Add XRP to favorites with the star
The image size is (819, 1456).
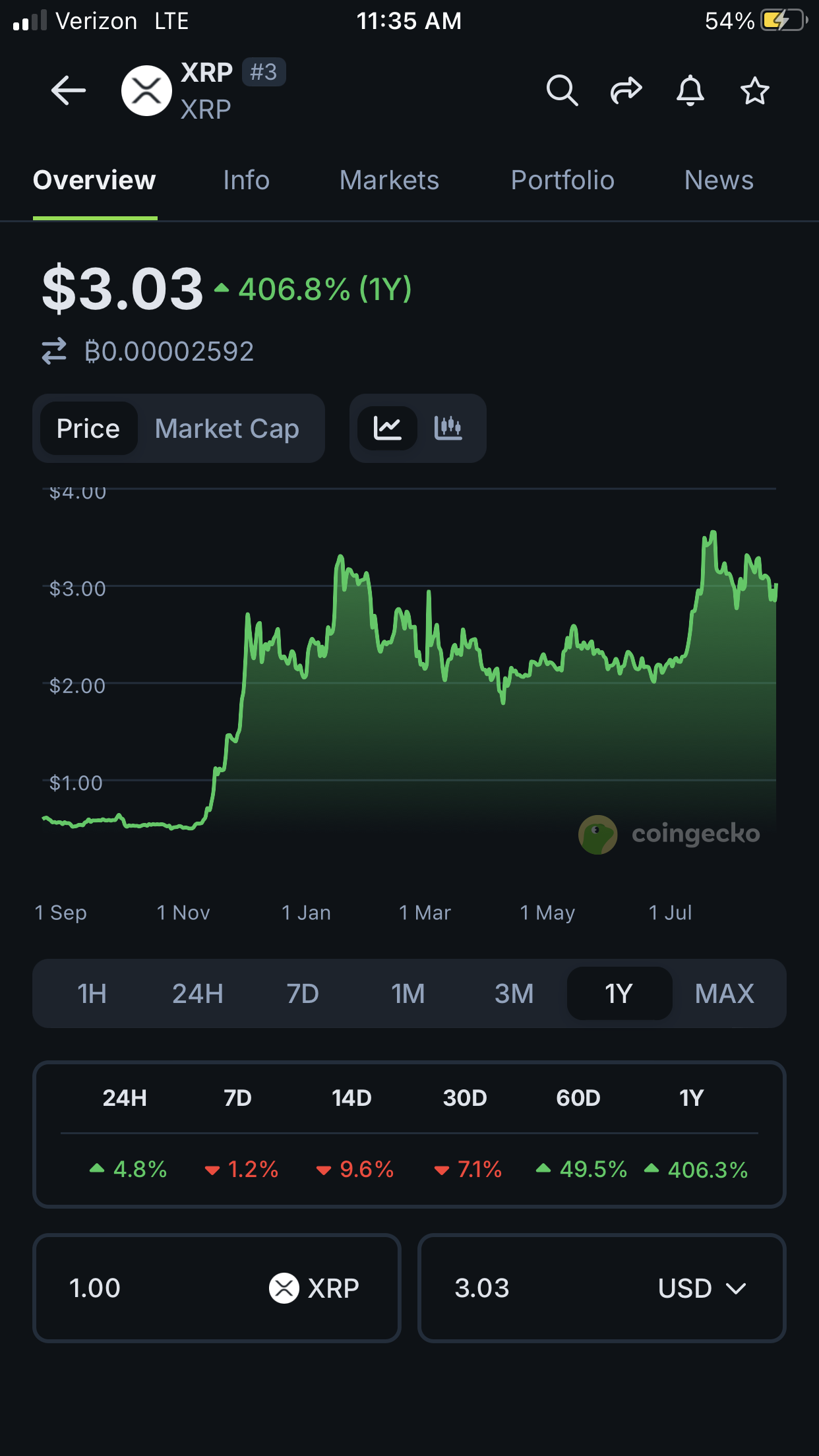(754, 90)
